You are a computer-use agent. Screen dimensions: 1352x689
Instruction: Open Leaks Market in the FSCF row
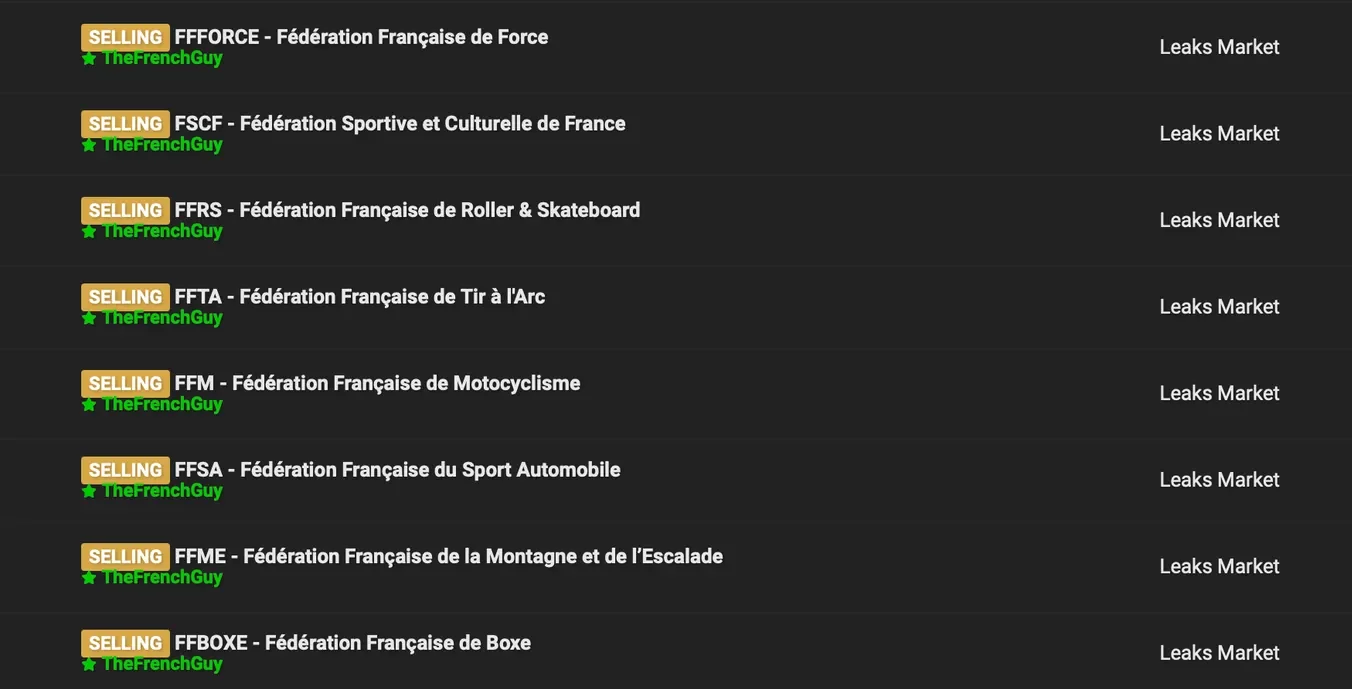[1219, 134]
